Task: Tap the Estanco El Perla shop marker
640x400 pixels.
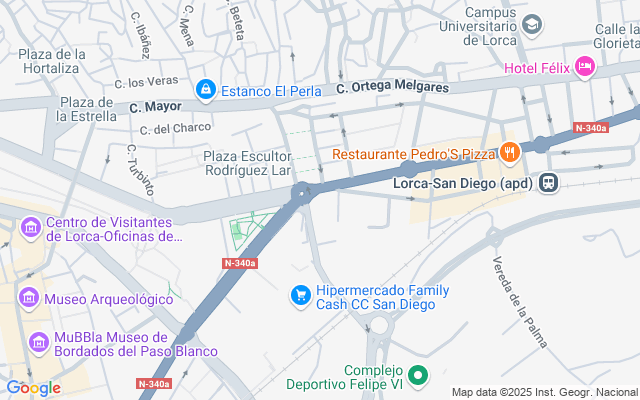Action: pos(206,91)
